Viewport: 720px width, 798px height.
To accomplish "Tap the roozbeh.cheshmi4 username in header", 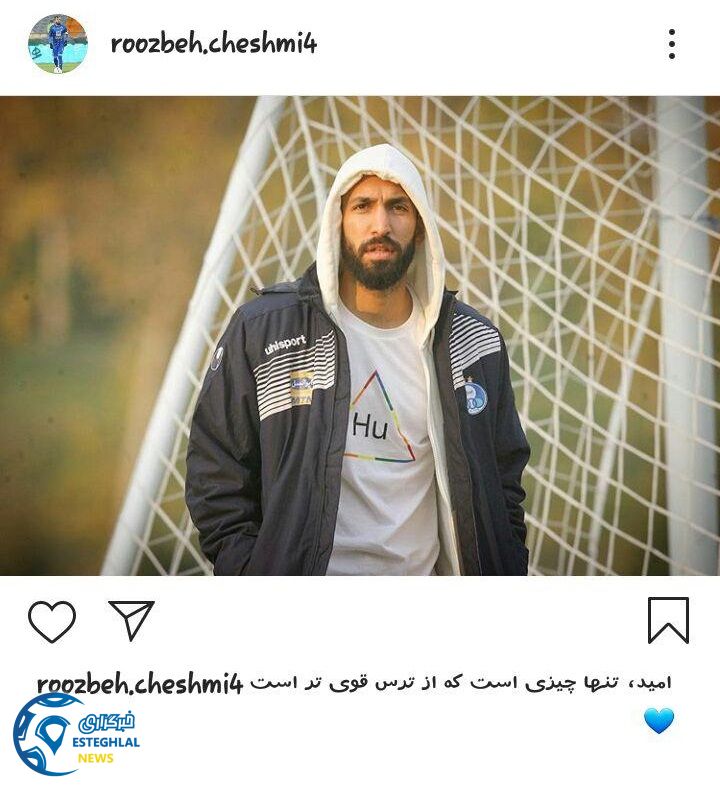I will (x=213, y=44).
